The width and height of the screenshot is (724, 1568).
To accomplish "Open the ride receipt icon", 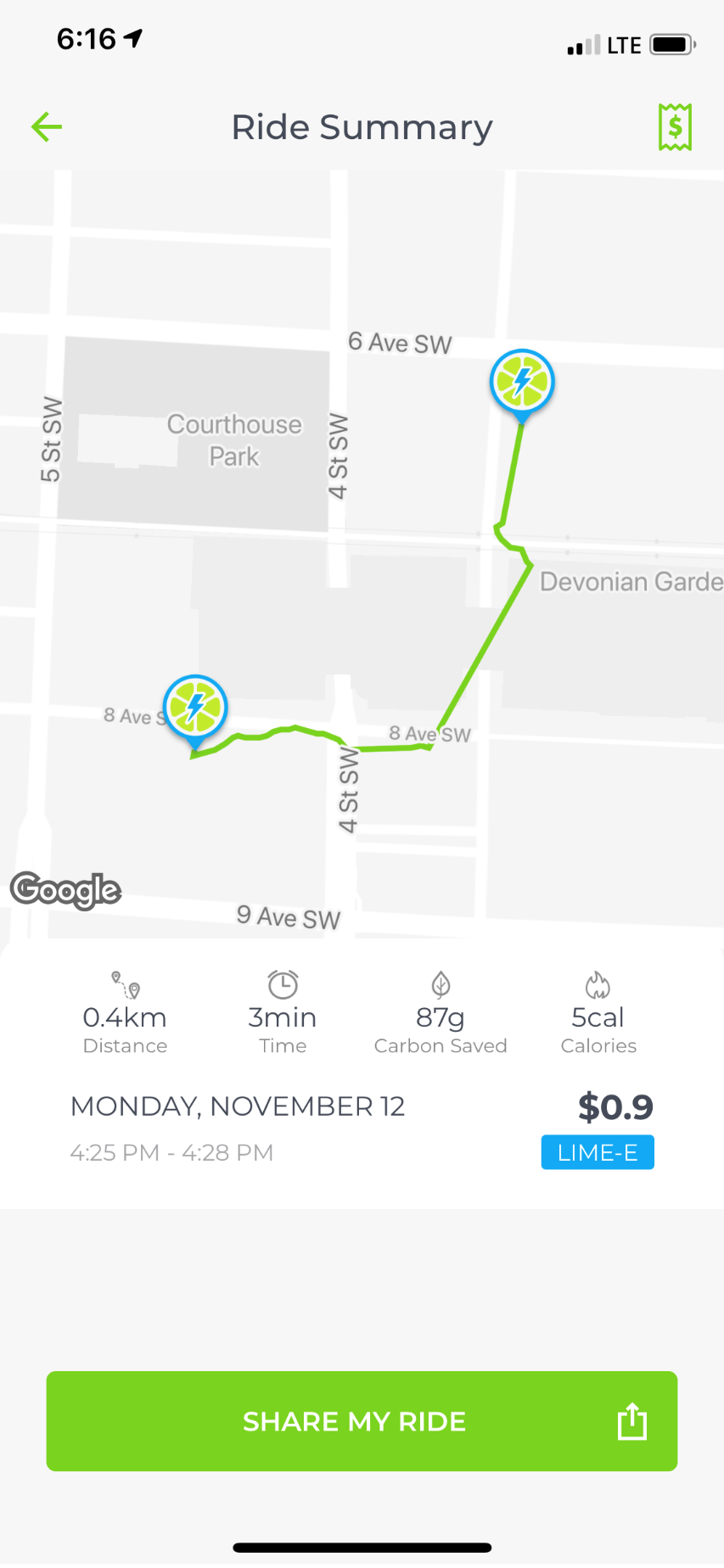I will (x=675, y=127).
